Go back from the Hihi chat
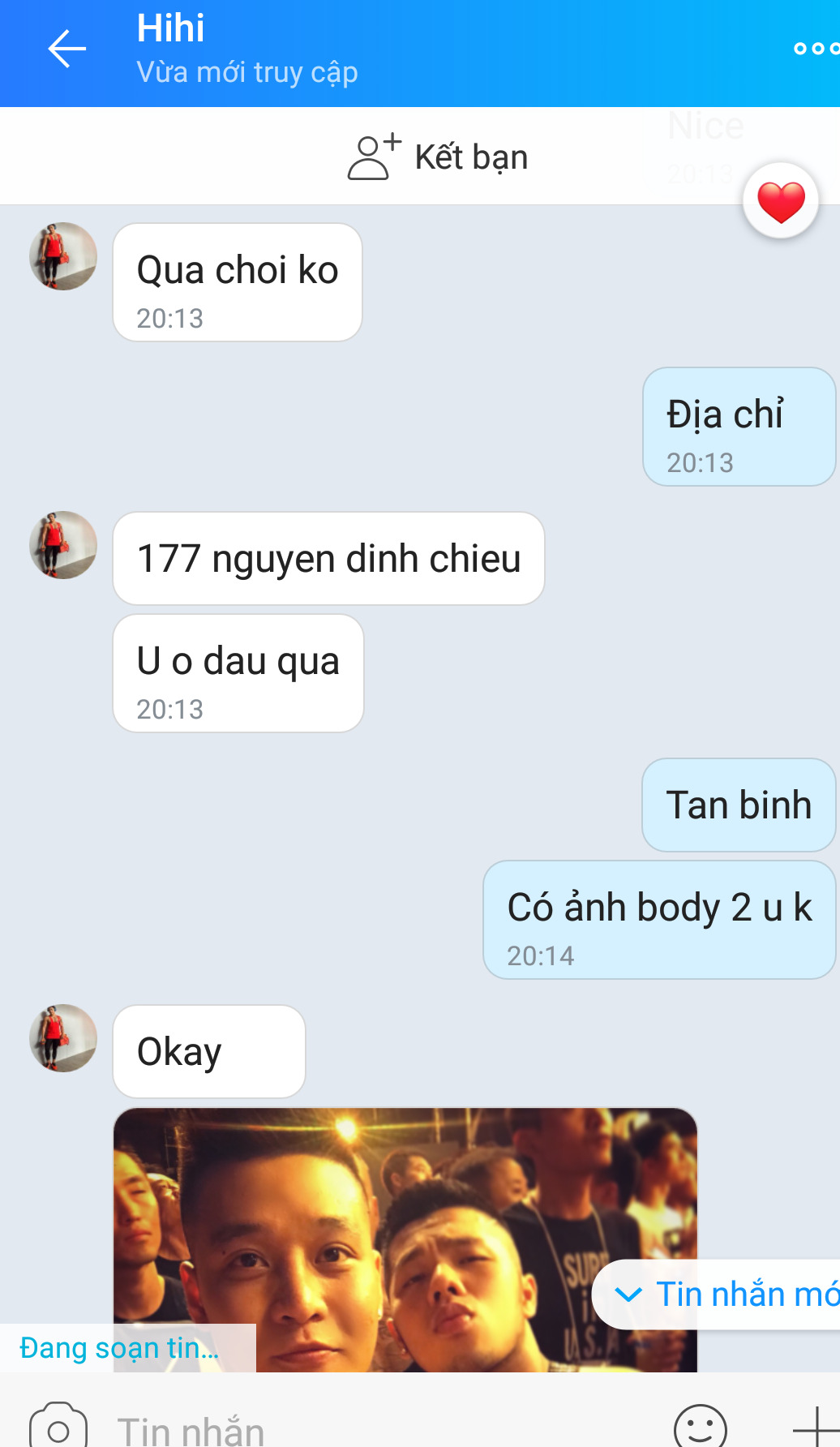Viewport: 840px width, 1447px height. tap(66, 49)
